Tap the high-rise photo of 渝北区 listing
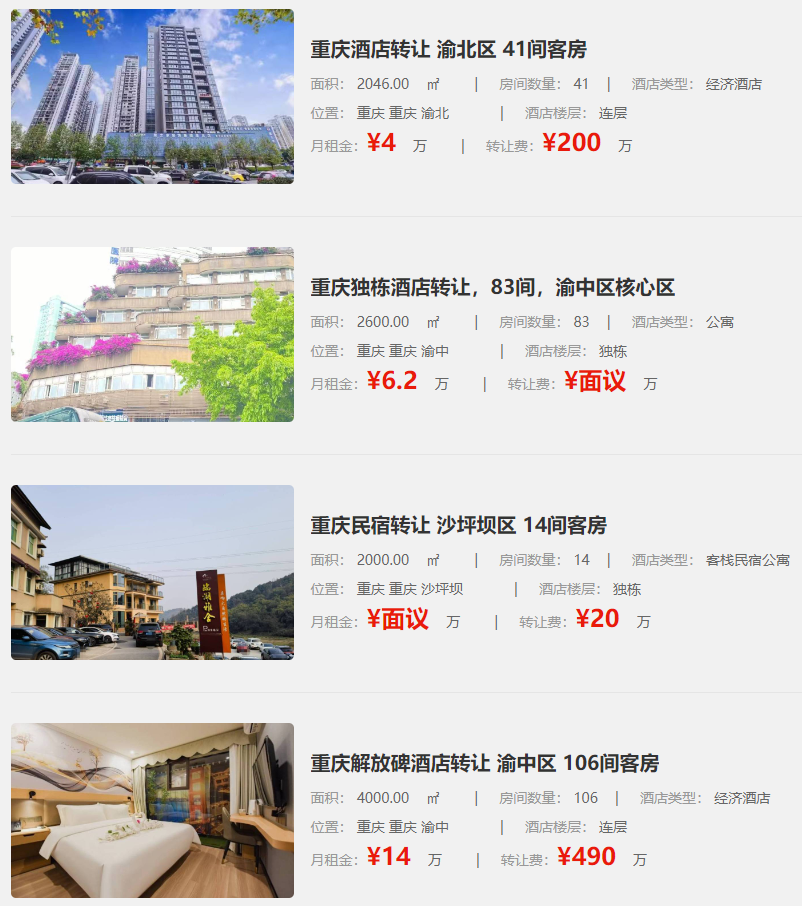Image resolution: width=802 pixels, height=906 pixels. coord(152,97)
